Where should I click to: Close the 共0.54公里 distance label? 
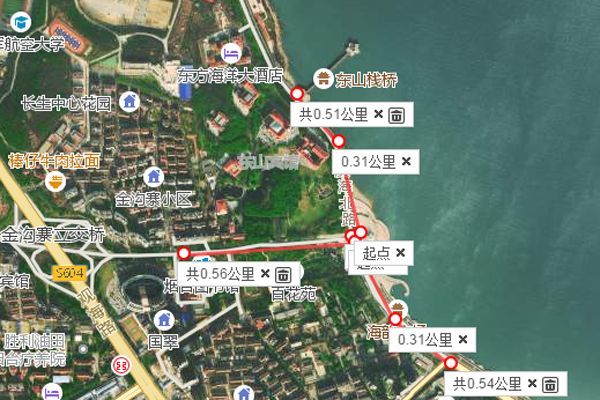532,383
